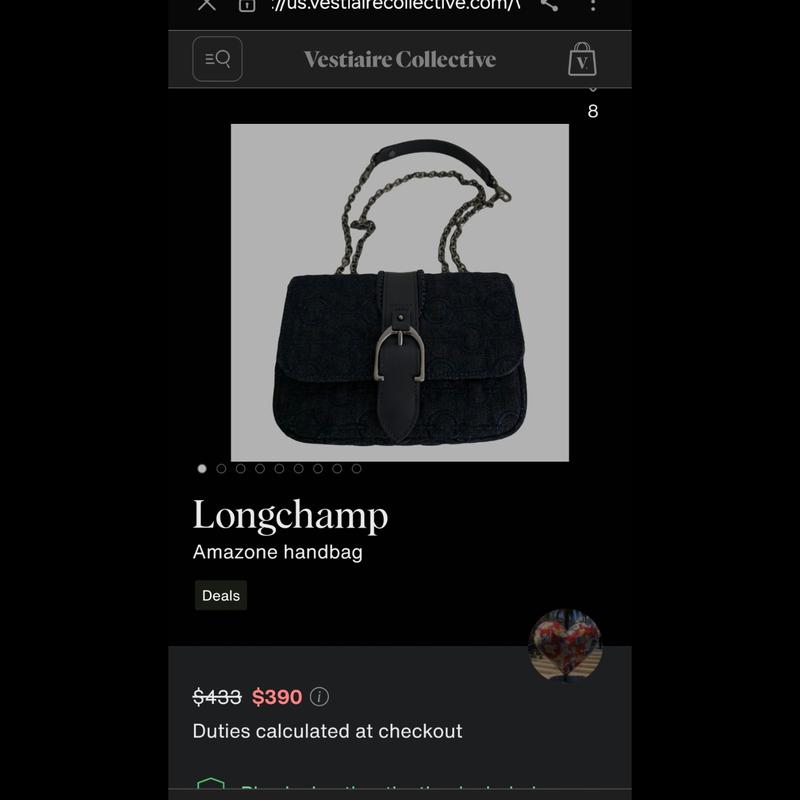Open the menu and search button
The width and height of the screenshot is (800, 800).
coord(217,59)
